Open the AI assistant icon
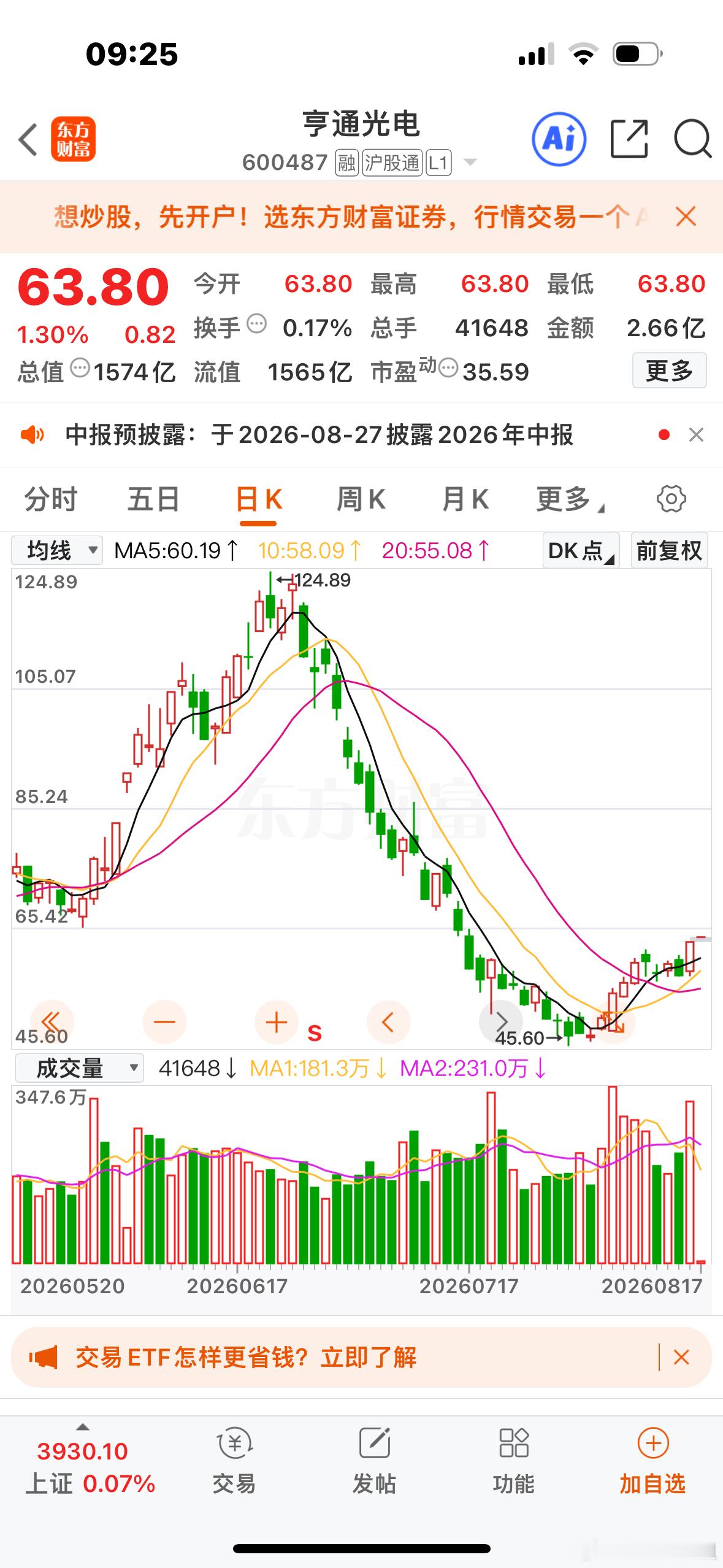Image resolution: width=723 pixels, height=1568 pixels. pyautogui.click(x=559, y=139)
